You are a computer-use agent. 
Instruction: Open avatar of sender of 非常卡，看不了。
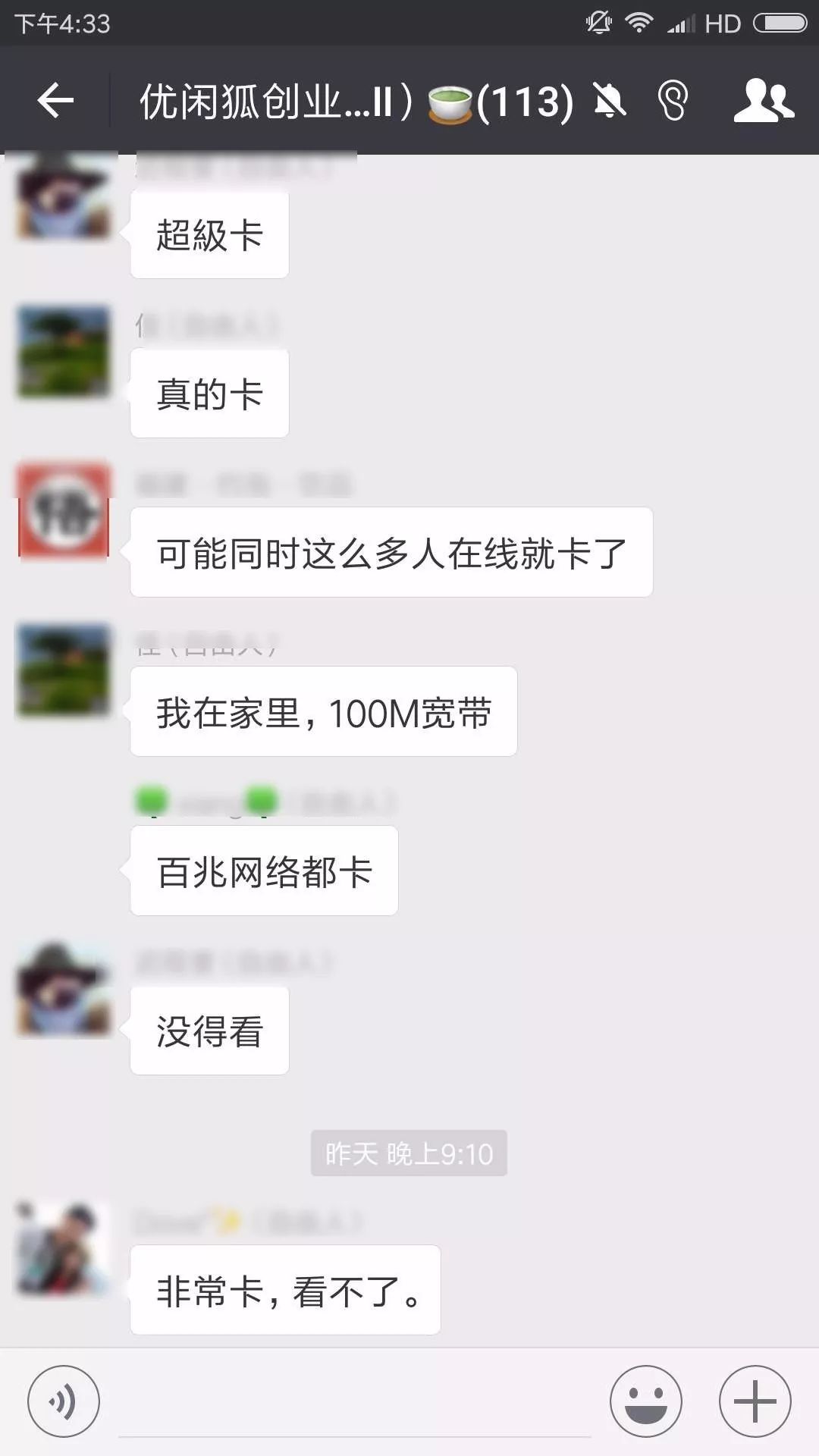[64, 1247]
